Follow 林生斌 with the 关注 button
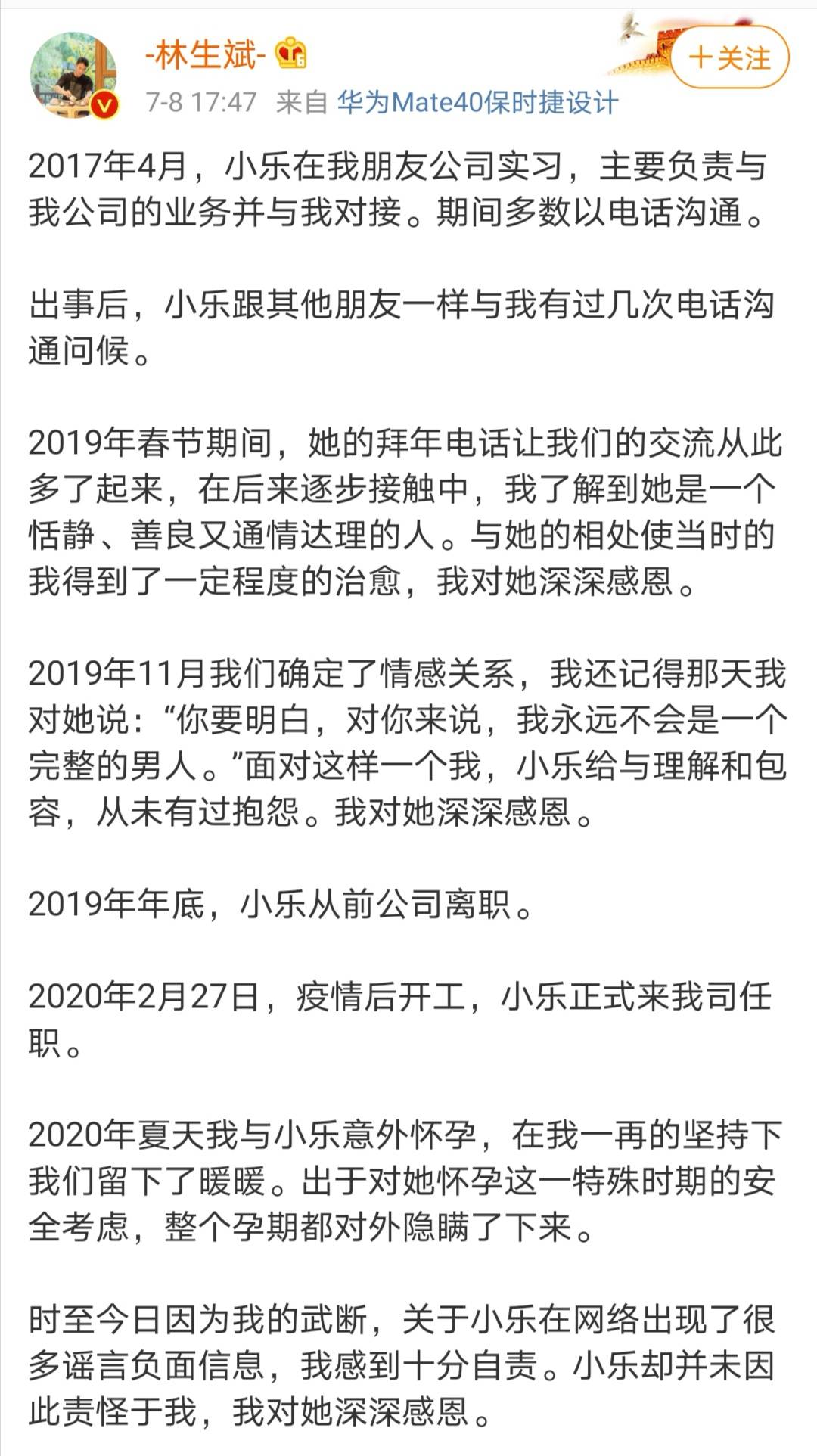This screenshot has width=817, height=1456. pyautogui.click(x=729, y=58)
